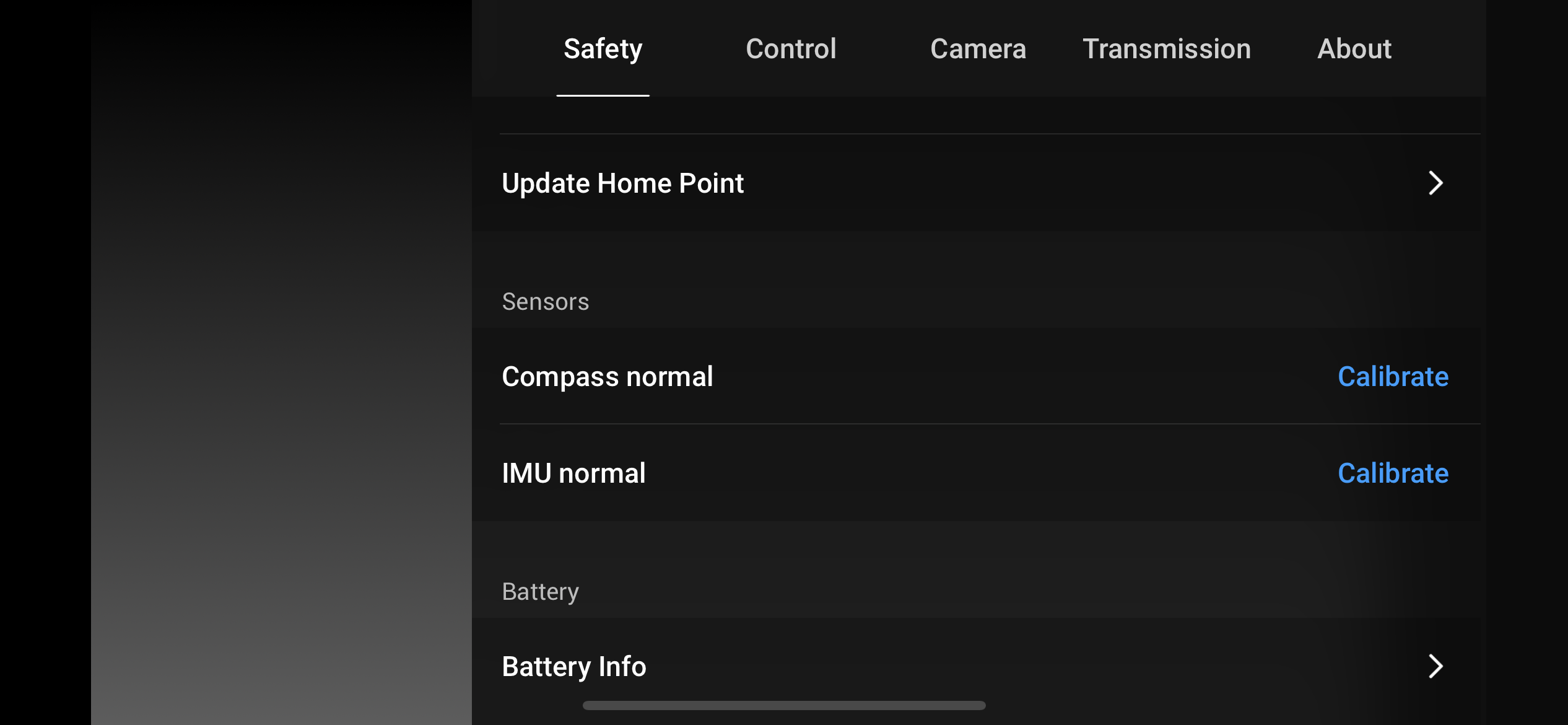Open Update Home Point
Image resolution: width=1568 pixels, height=725 pixels.
[x=975, y=183]
